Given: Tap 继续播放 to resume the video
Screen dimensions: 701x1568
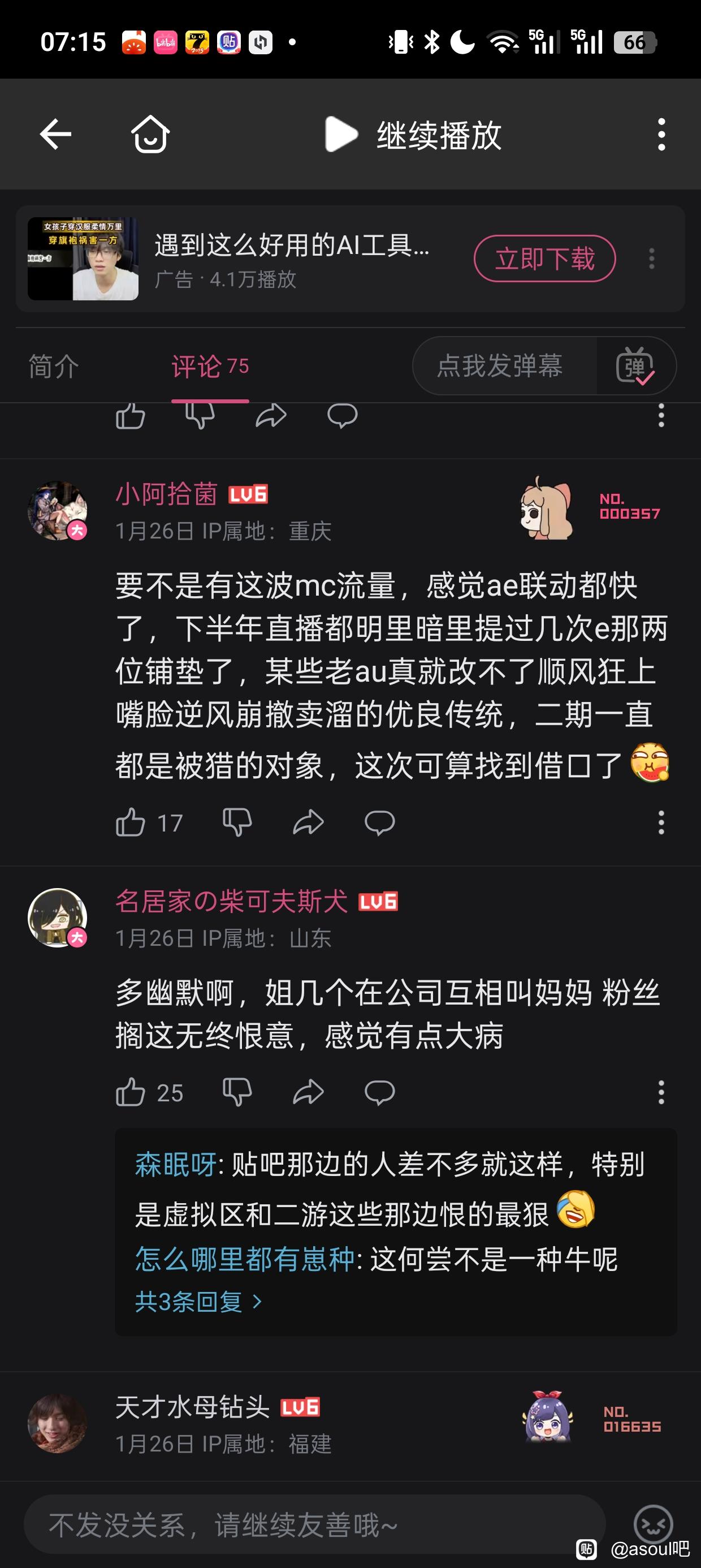Looking at the screenshot, I should click(414, 135).
